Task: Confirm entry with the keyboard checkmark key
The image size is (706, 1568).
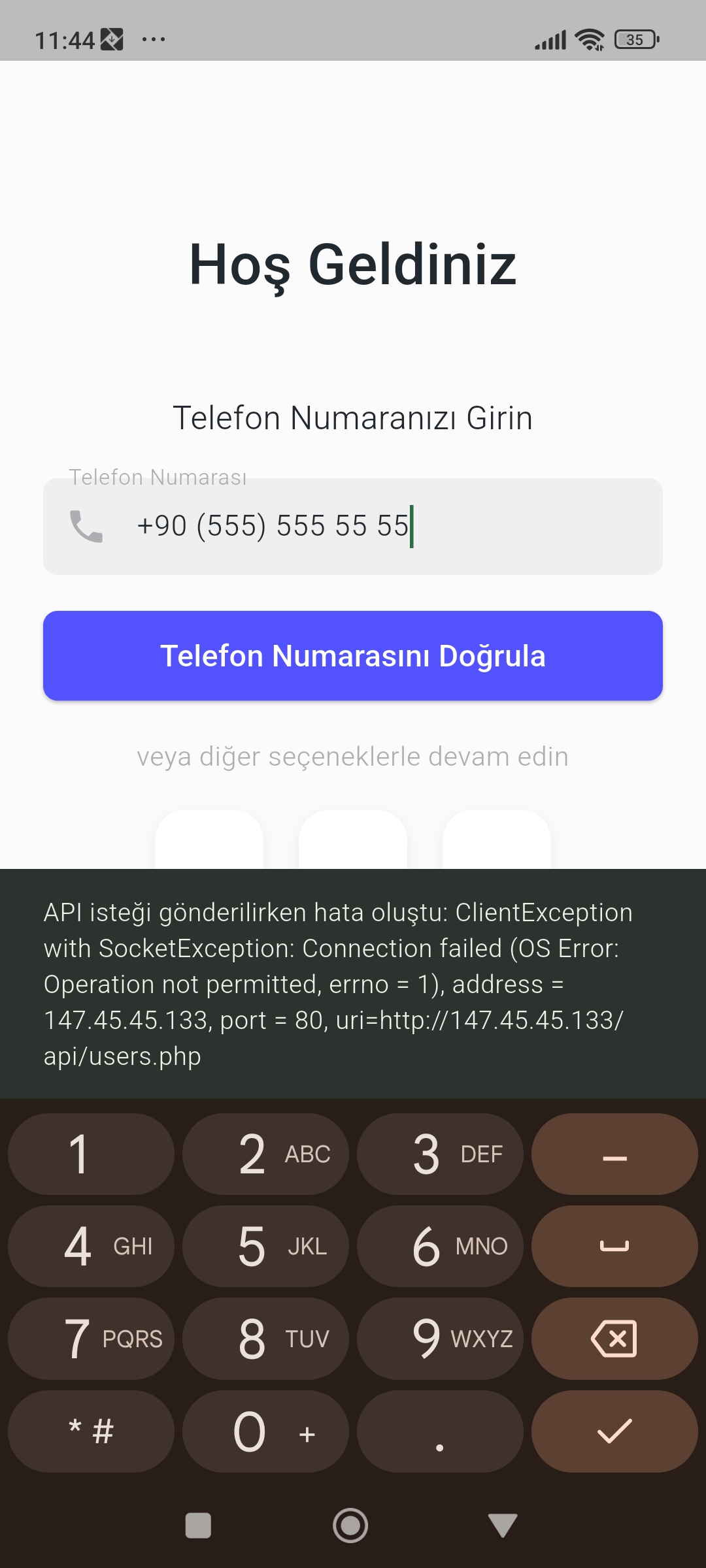Action: pyautogui.click(x=614, y=1431)
